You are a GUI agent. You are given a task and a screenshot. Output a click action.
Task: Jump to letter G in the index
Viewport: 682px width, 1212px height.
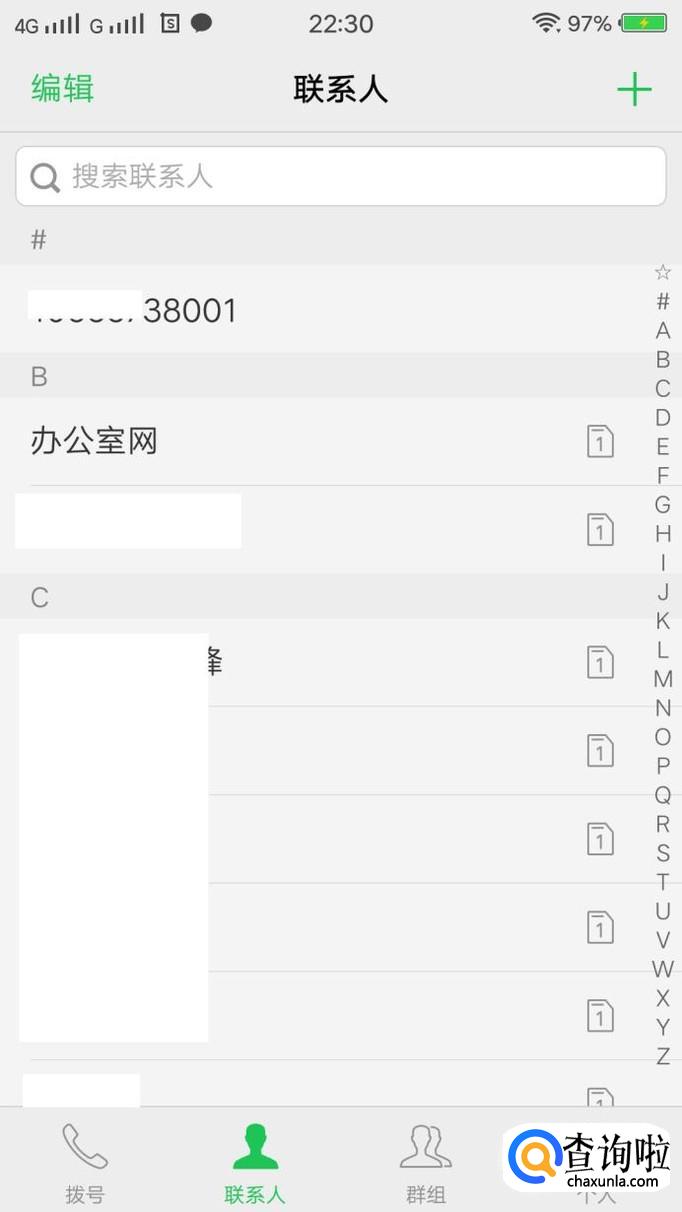pos(663,505)
